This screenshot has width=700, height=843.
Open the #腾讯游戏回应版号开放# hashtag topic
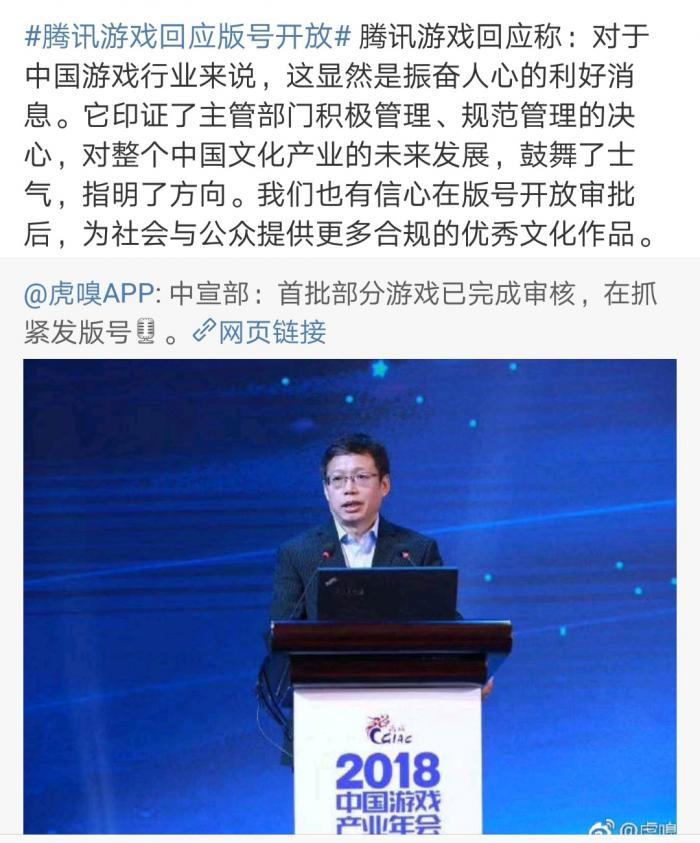pos(187,39)
